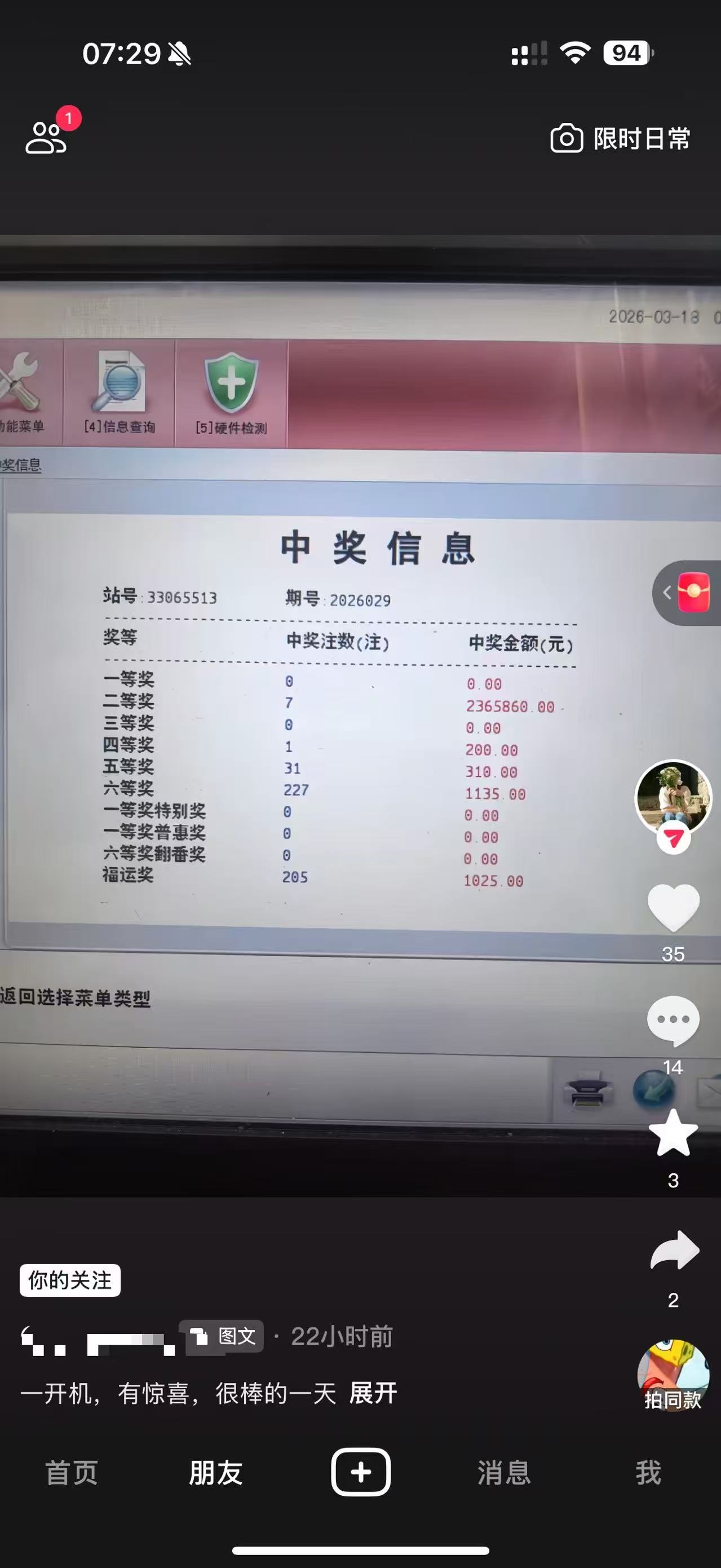Open 限时日常 camera
721x1568 pixels.
(x=620, y=139)
